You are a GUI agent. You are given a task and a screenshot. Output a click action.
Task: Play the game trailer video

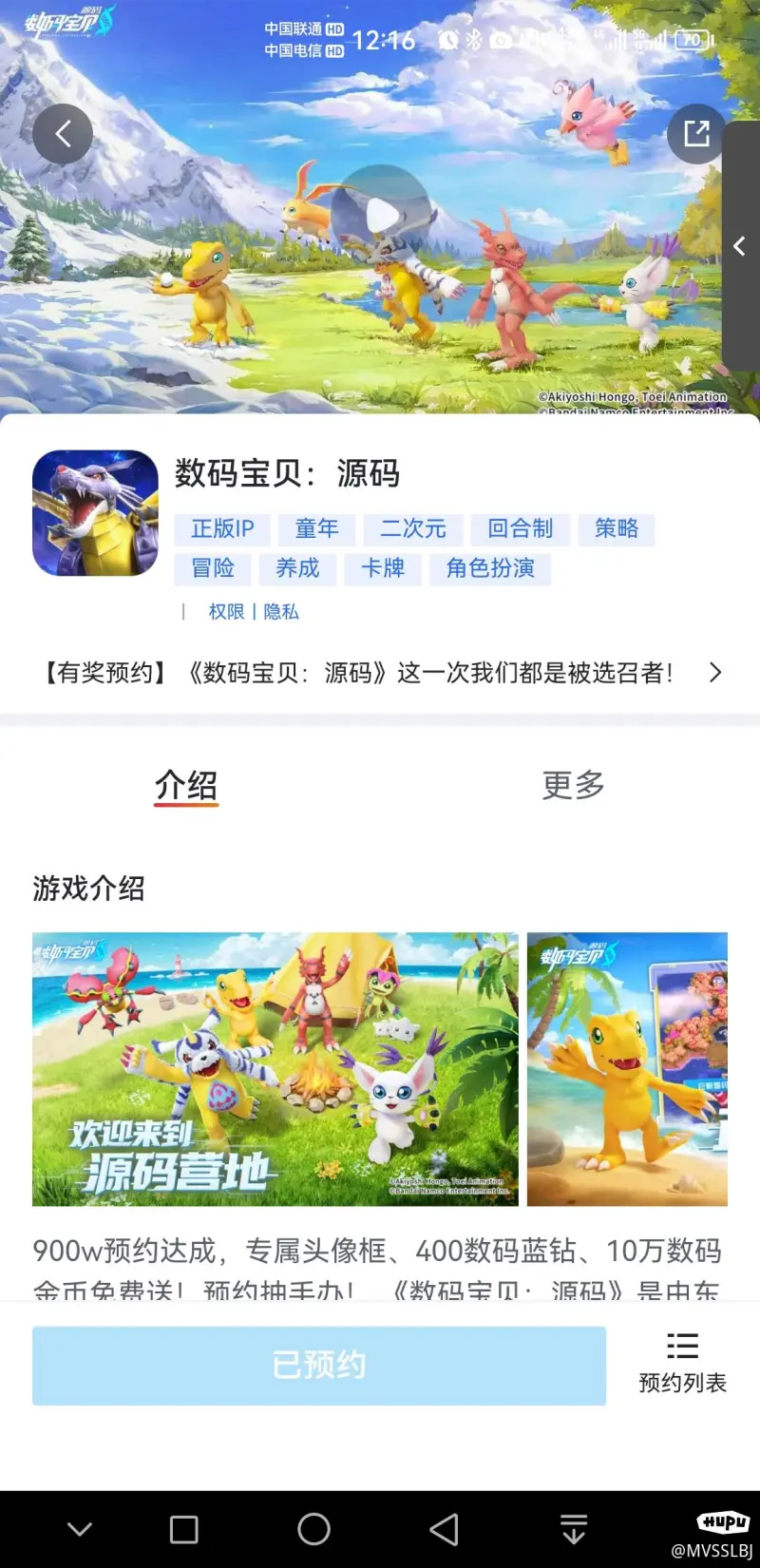[381, 215]
